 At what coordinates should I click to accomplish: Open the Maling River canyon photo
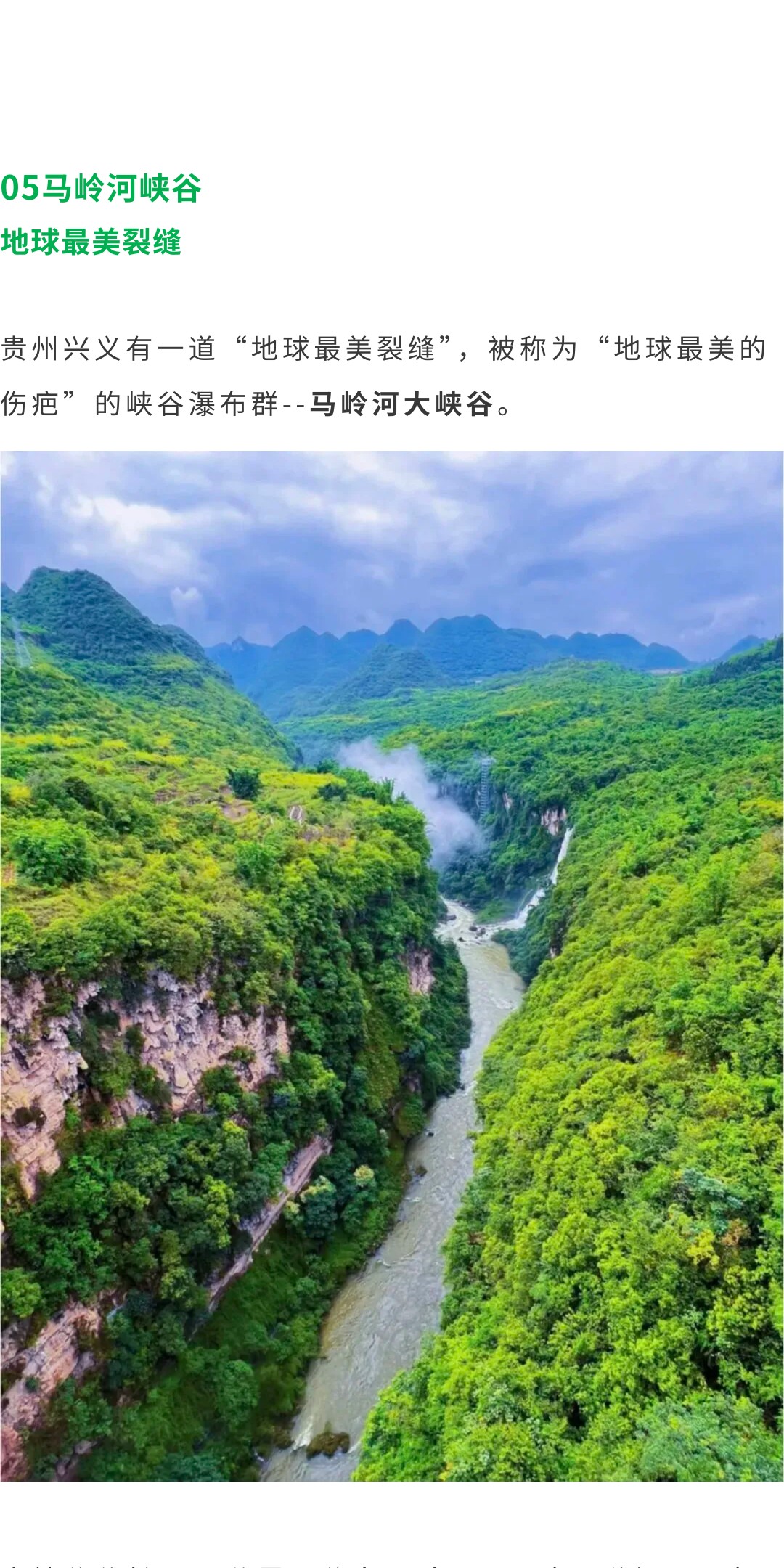(392, 966)
